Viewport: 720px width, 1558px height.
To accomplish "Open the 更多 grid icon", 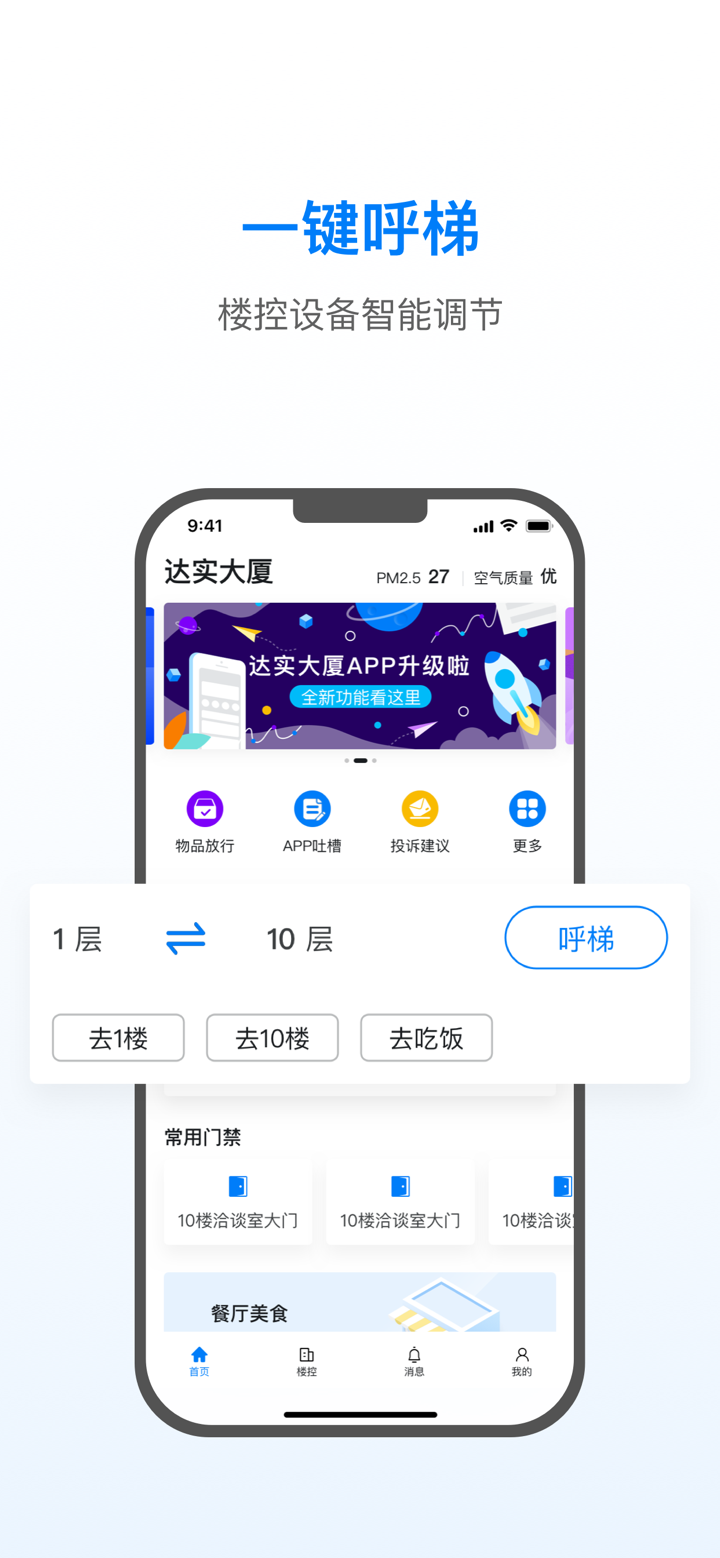I will [x=527, y=808].
